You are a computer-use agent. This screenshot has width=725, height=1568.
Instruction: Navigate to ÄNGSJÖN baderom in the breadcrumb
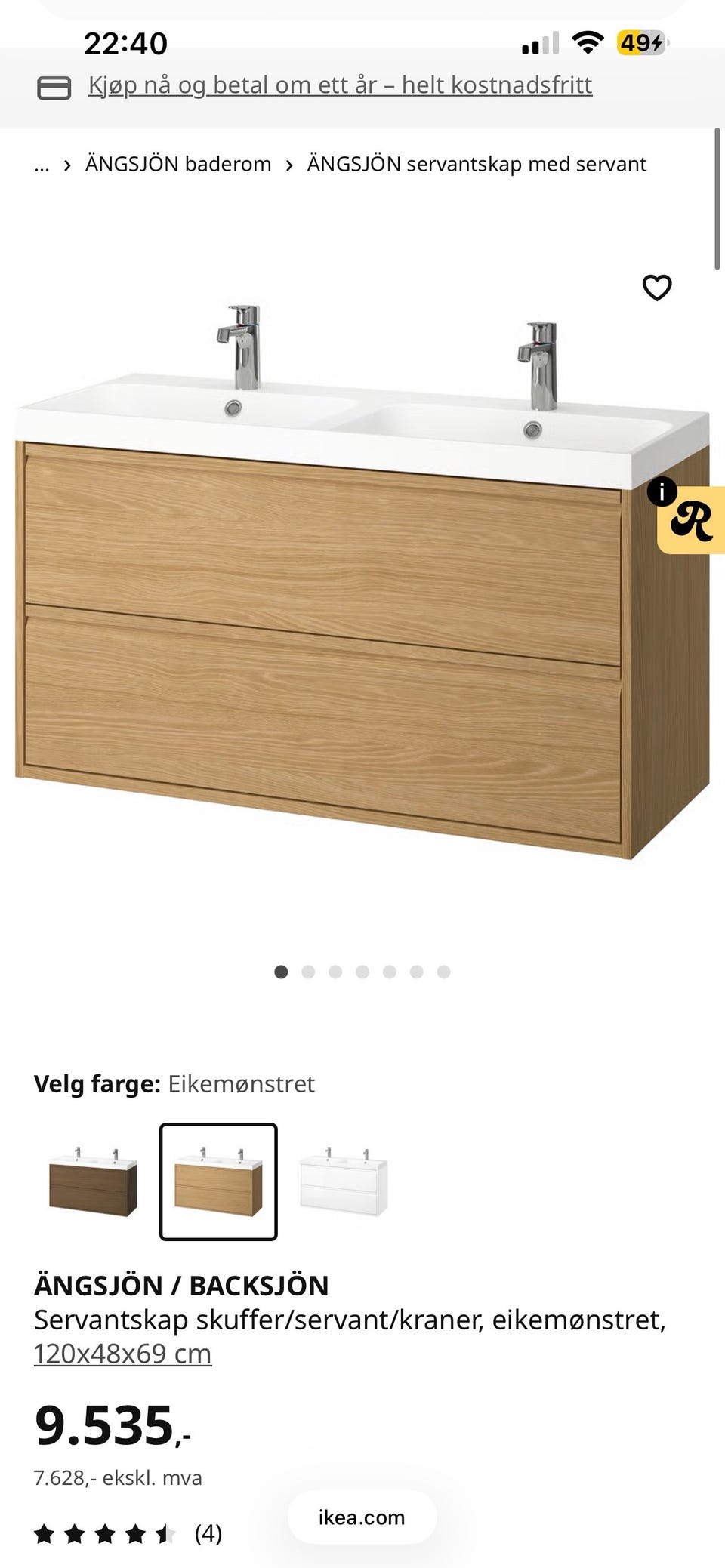[x=178, y=163]
